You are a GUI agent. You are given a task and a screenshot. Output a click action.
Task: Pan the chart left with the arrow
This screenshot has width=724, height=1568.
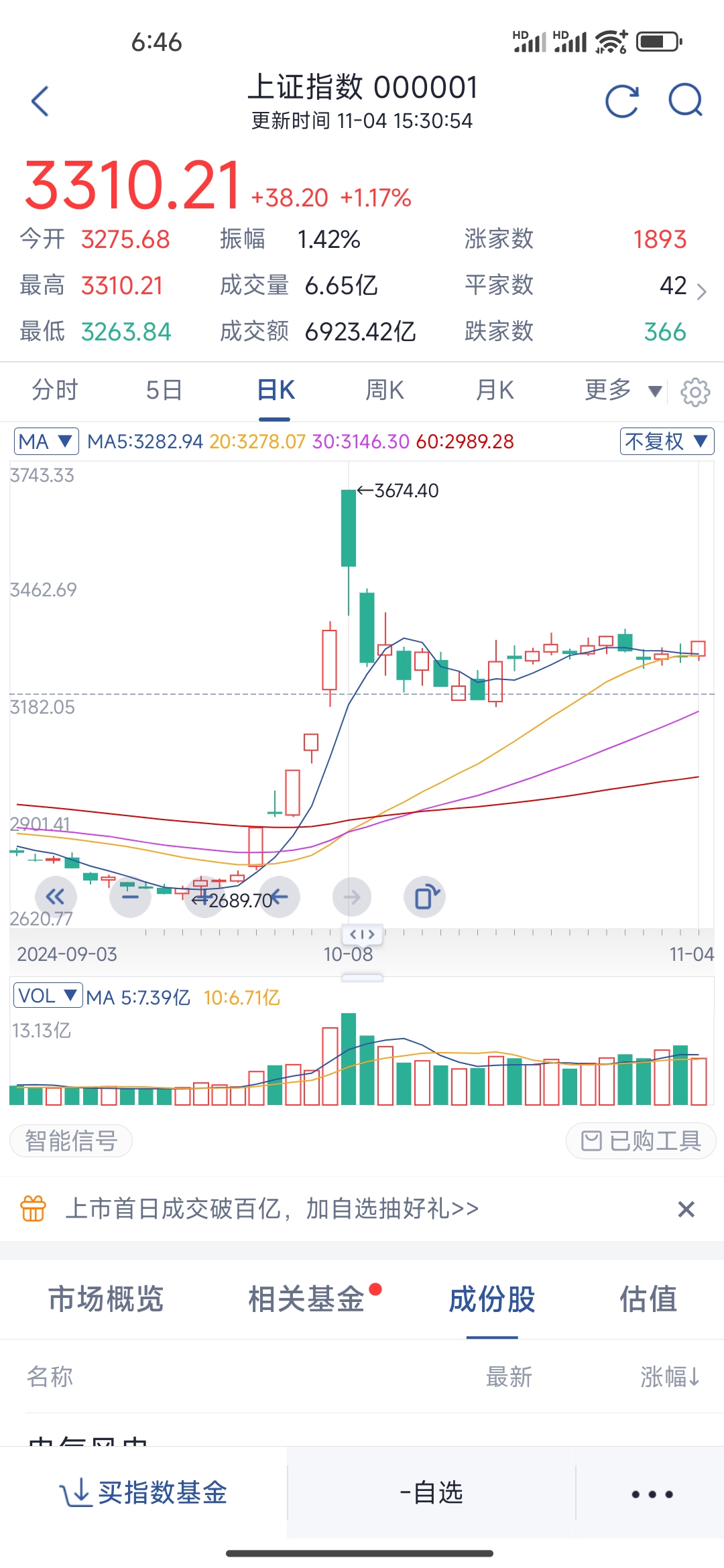tap(278, 897)
